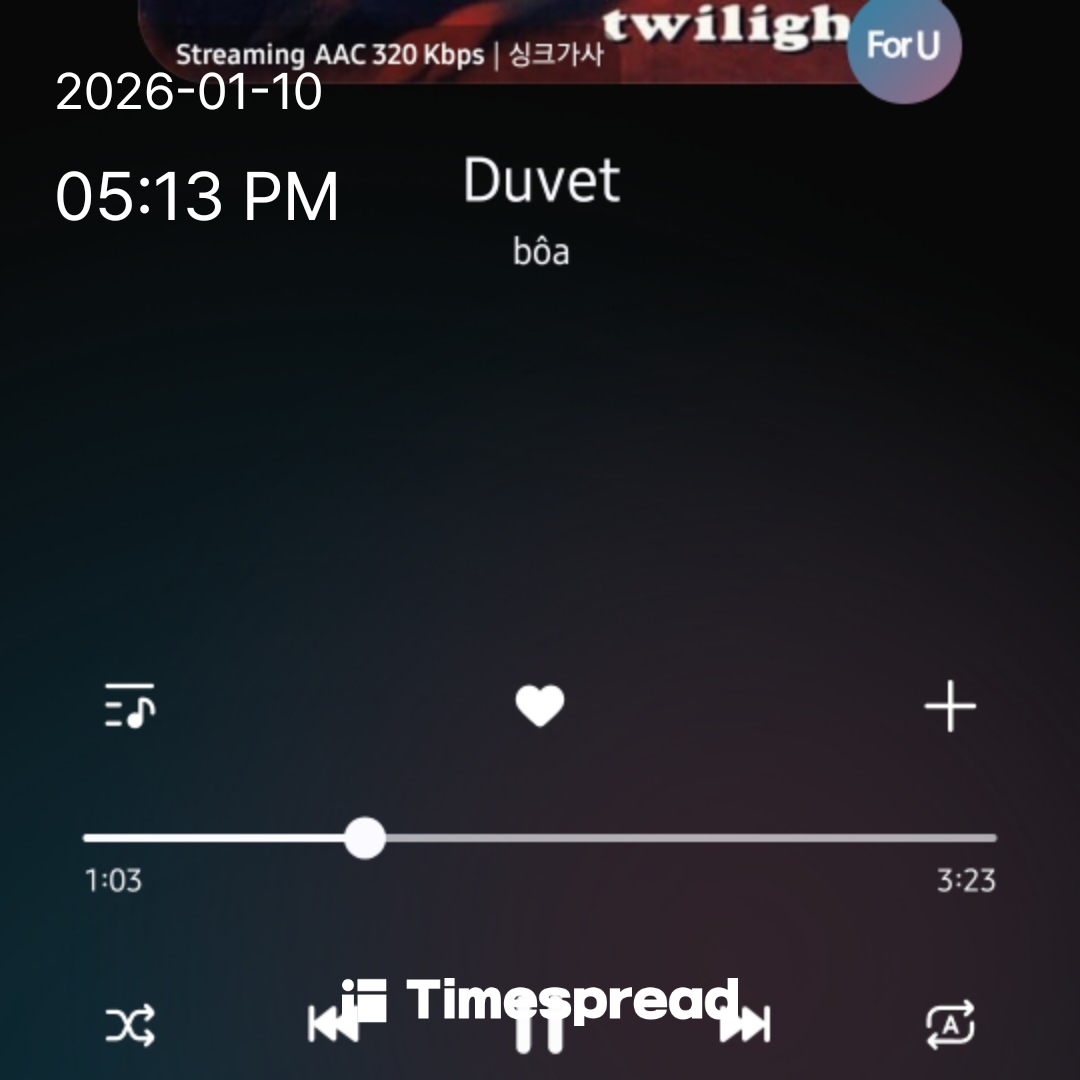Change the repeat mode

click(x=949, y=1025)
